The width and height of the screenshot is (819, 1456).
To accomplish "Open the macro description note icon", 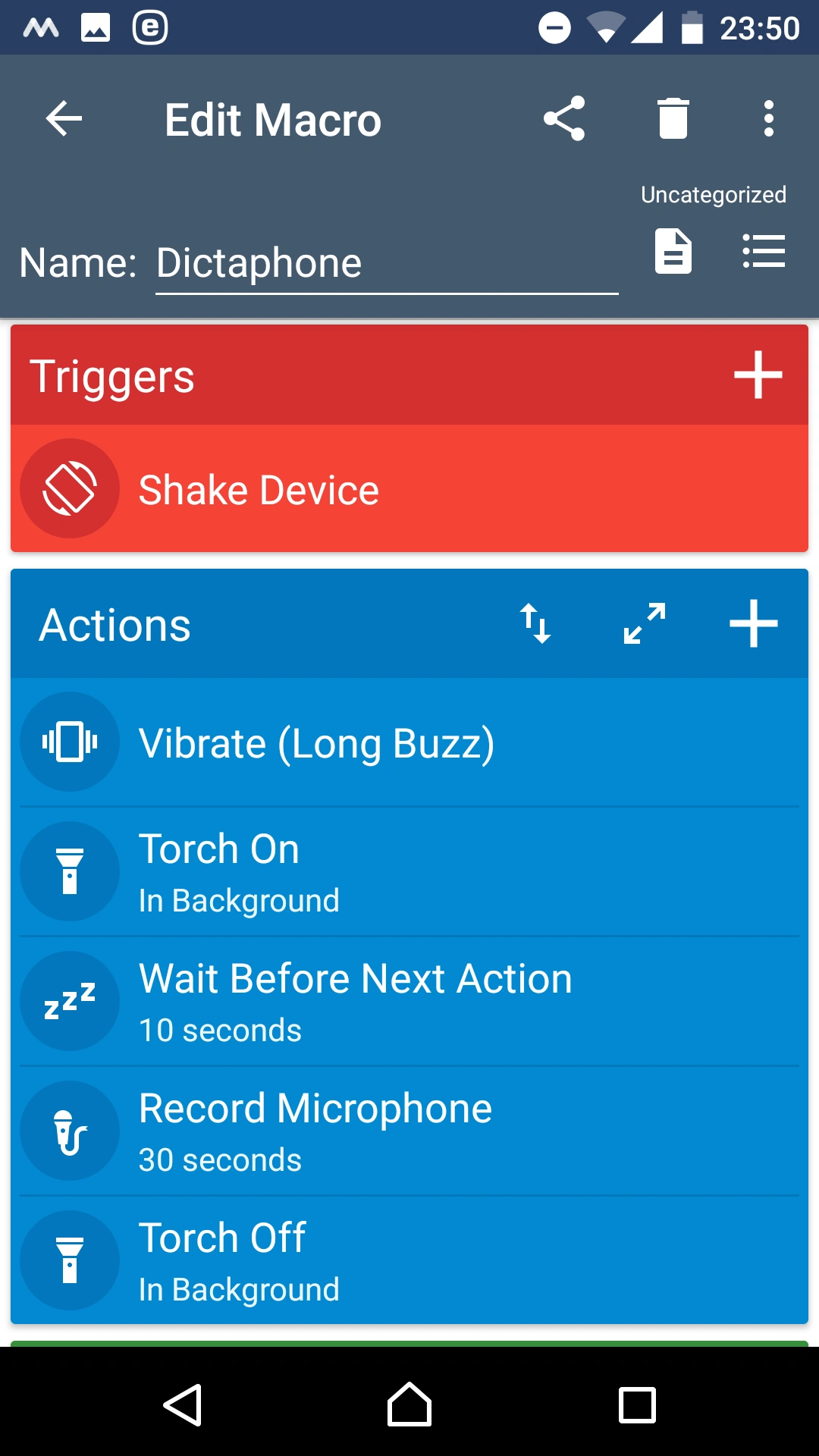I will [x=673, y=252].
